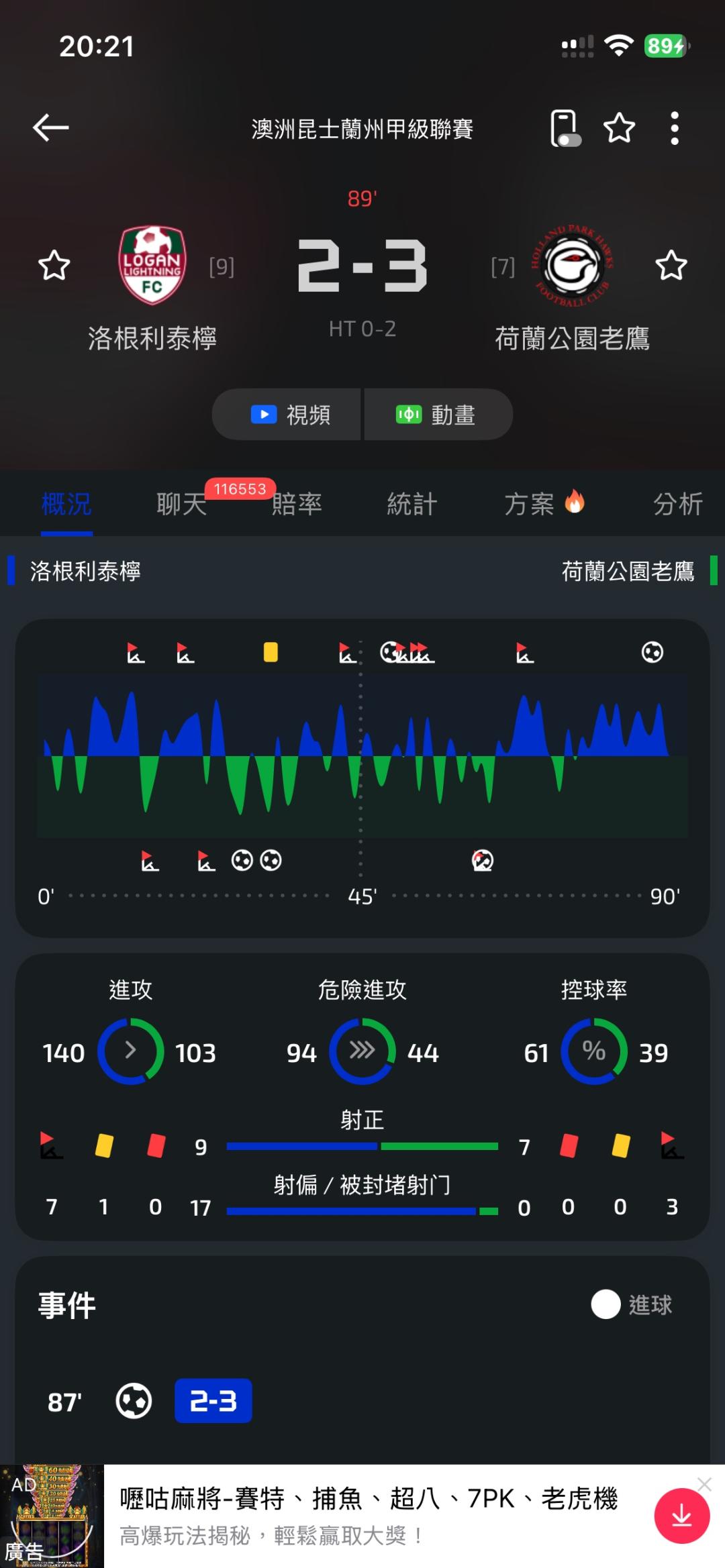Close the bottom advertisement banner
Viewport: 725px width, 1568px height.
click(704, 1484)
